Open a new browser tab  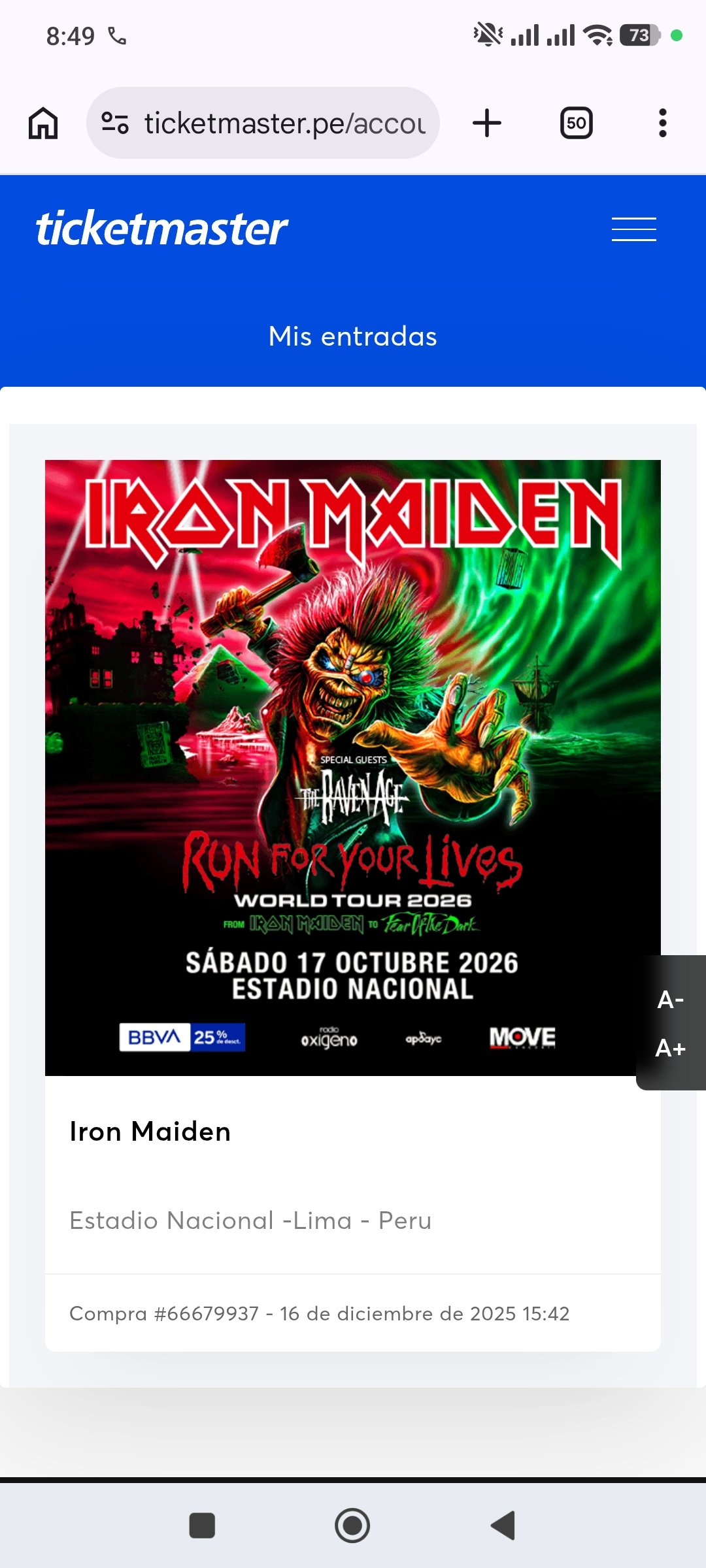(487, 123)
